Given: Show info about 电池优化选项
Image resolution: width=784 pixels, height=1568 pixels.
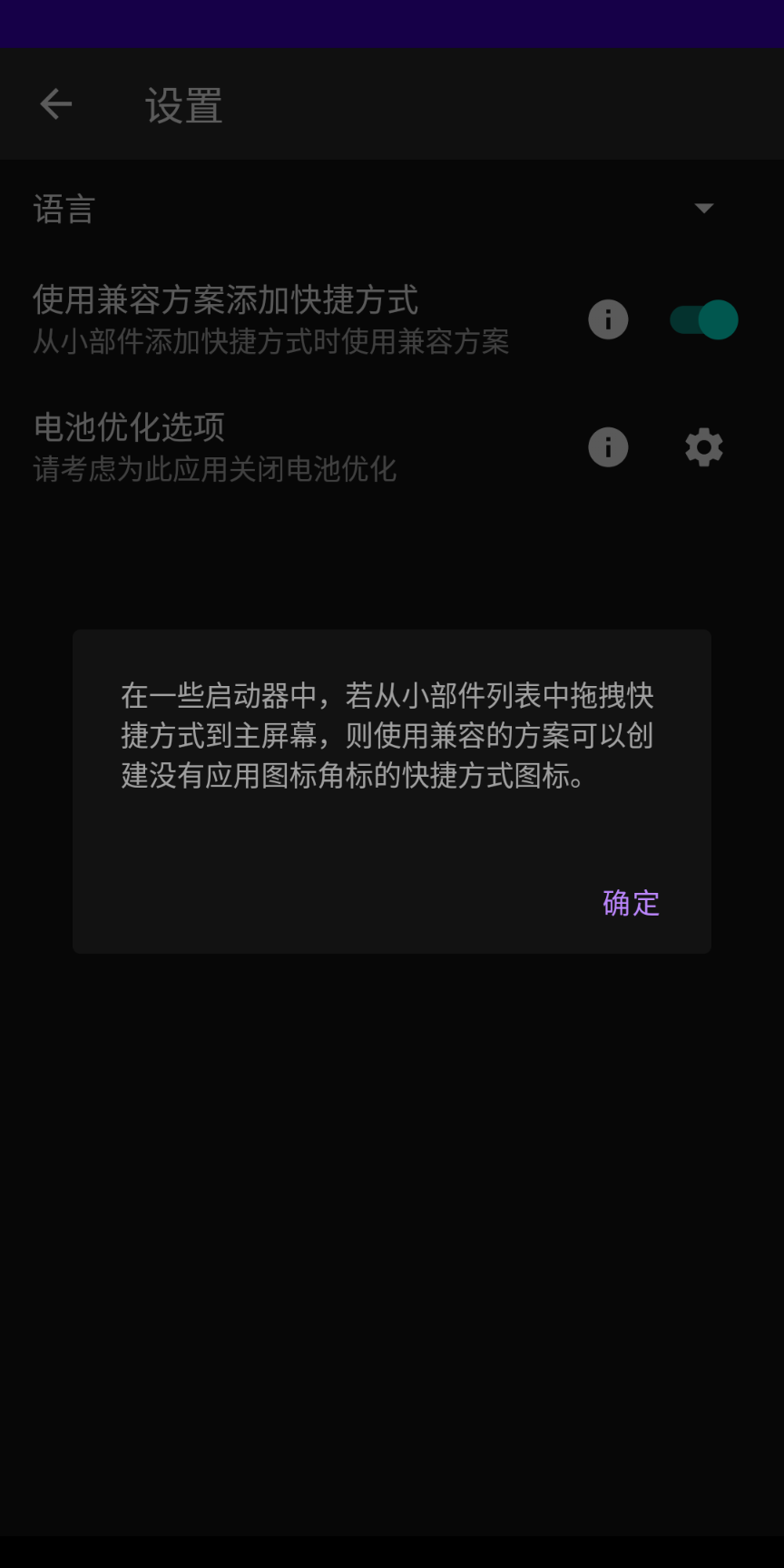Looking at the screenshot, I should coord(608,447).
